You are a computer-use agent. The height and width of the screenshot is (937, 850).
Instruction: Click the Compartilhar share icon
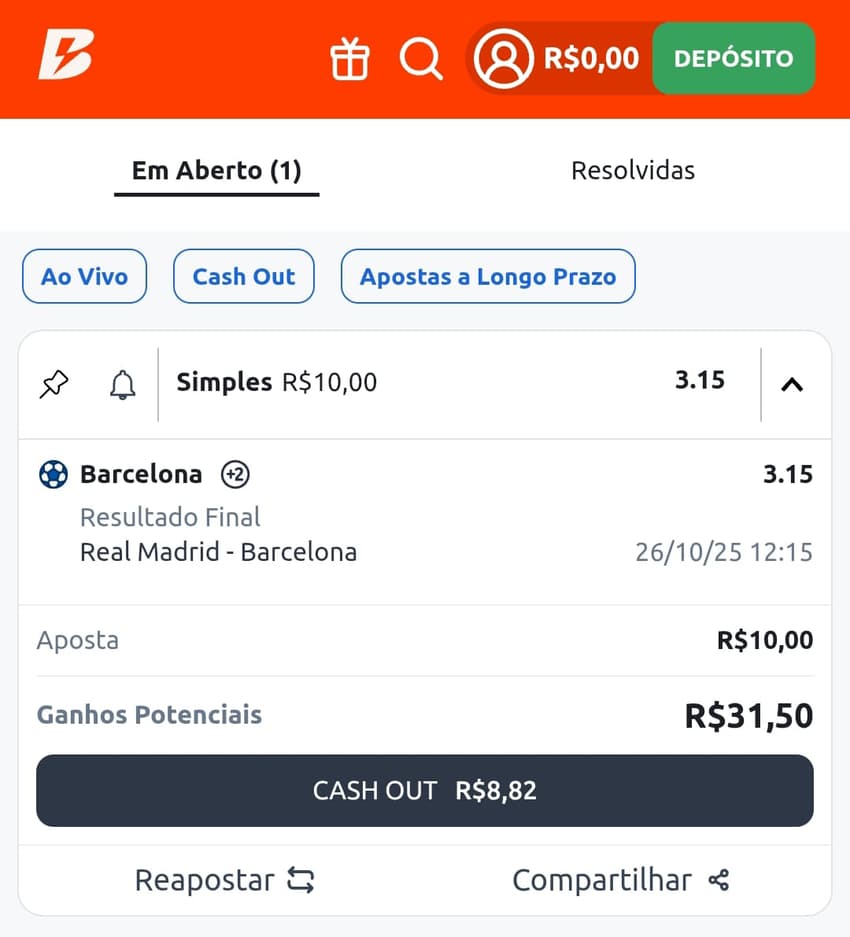pos(719,880)
